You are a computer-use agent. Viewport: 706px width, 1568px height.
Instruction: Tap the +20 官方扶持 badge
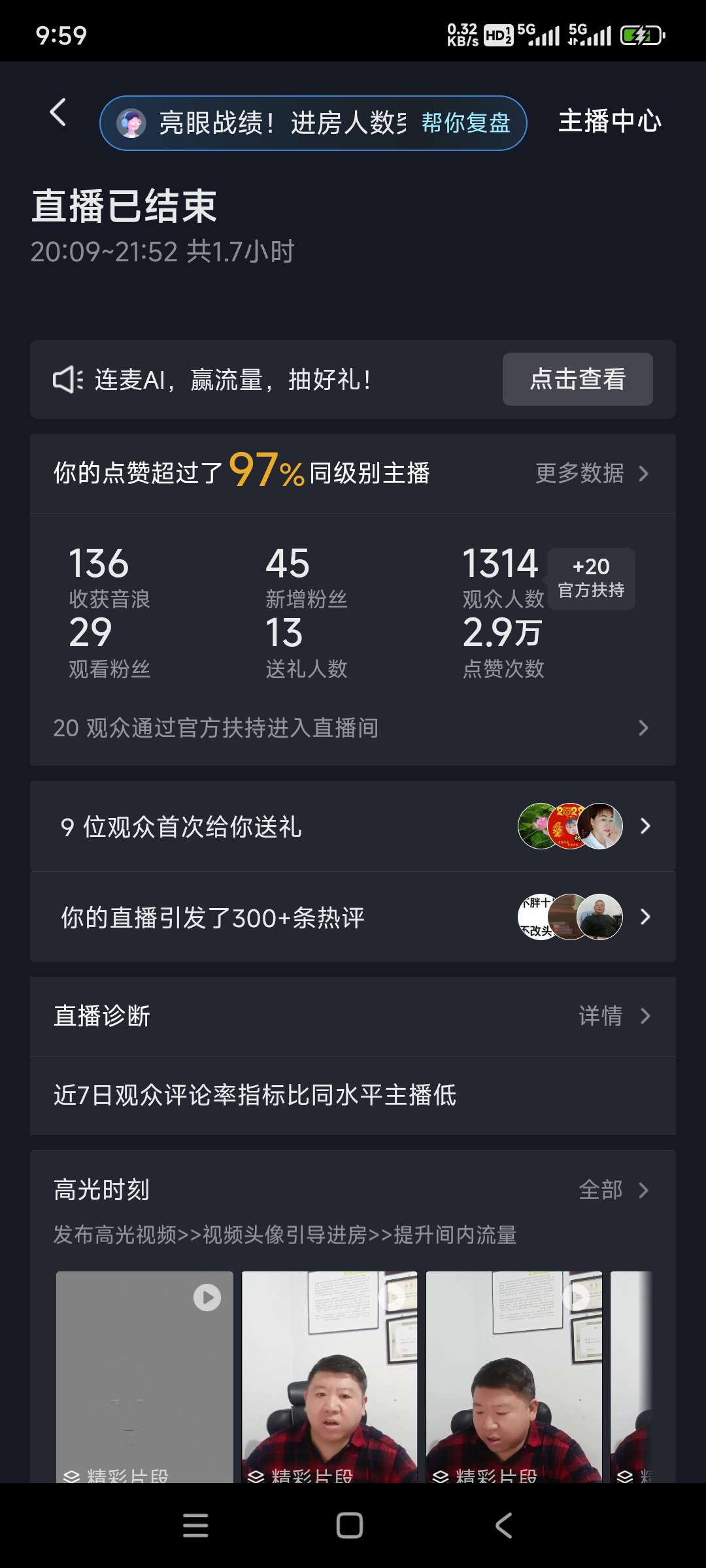point(591,579)
